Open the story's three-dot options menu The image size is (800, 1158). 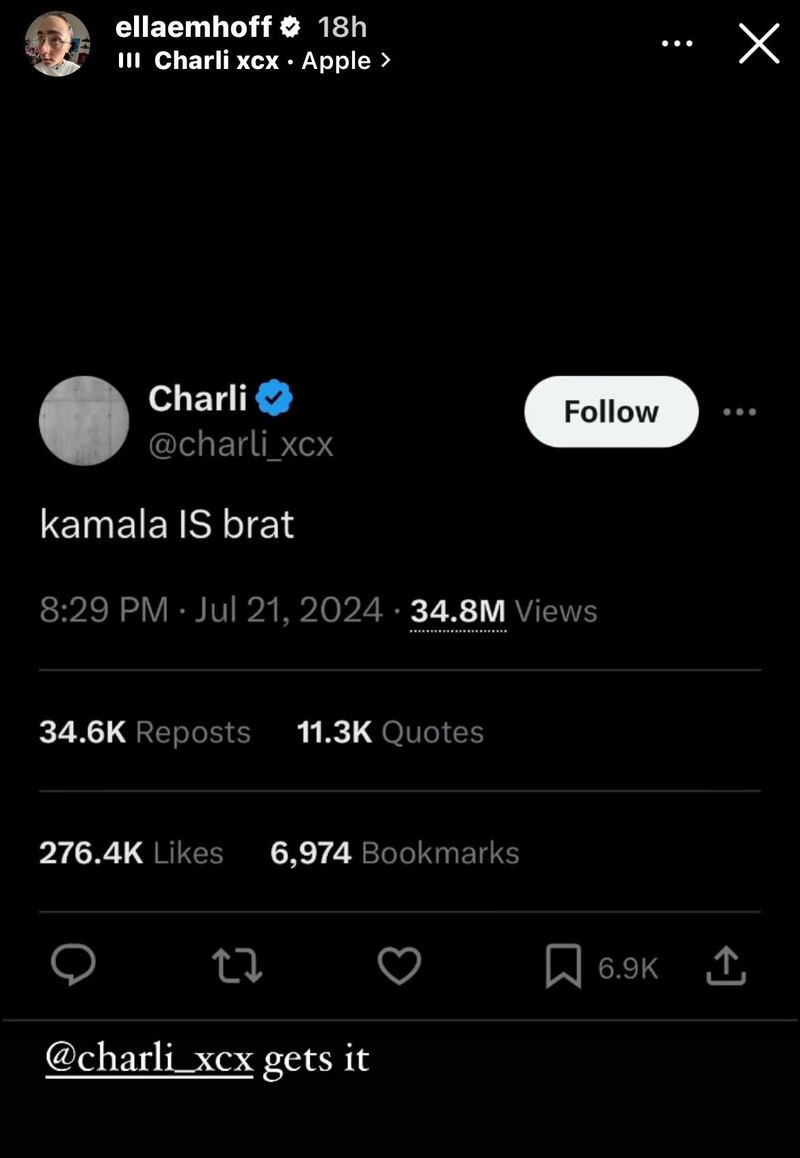pos(677,43)
